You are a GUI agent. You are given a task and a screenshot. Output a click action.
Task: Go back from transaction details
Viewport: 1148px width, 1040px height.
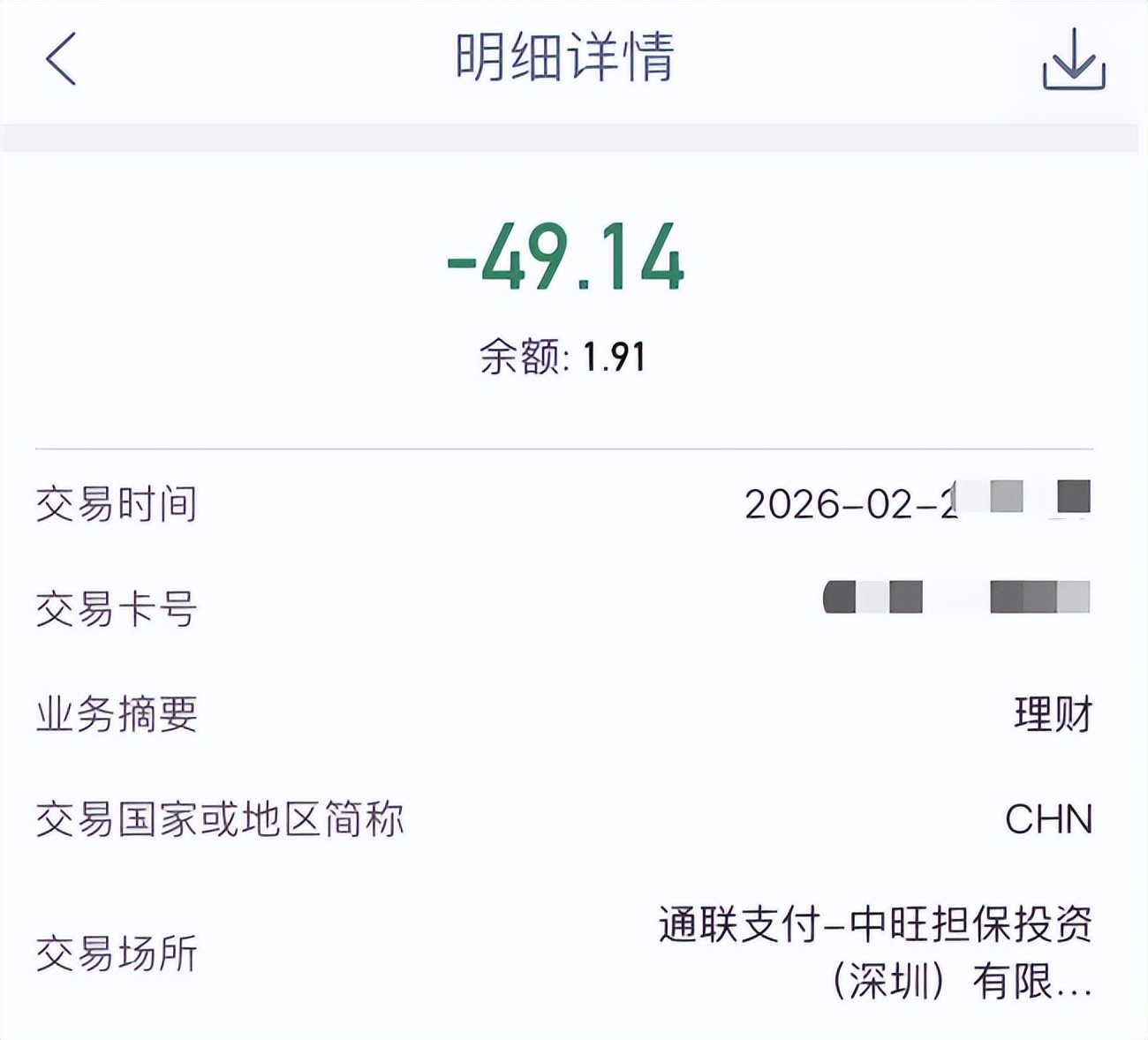point(62,58)
